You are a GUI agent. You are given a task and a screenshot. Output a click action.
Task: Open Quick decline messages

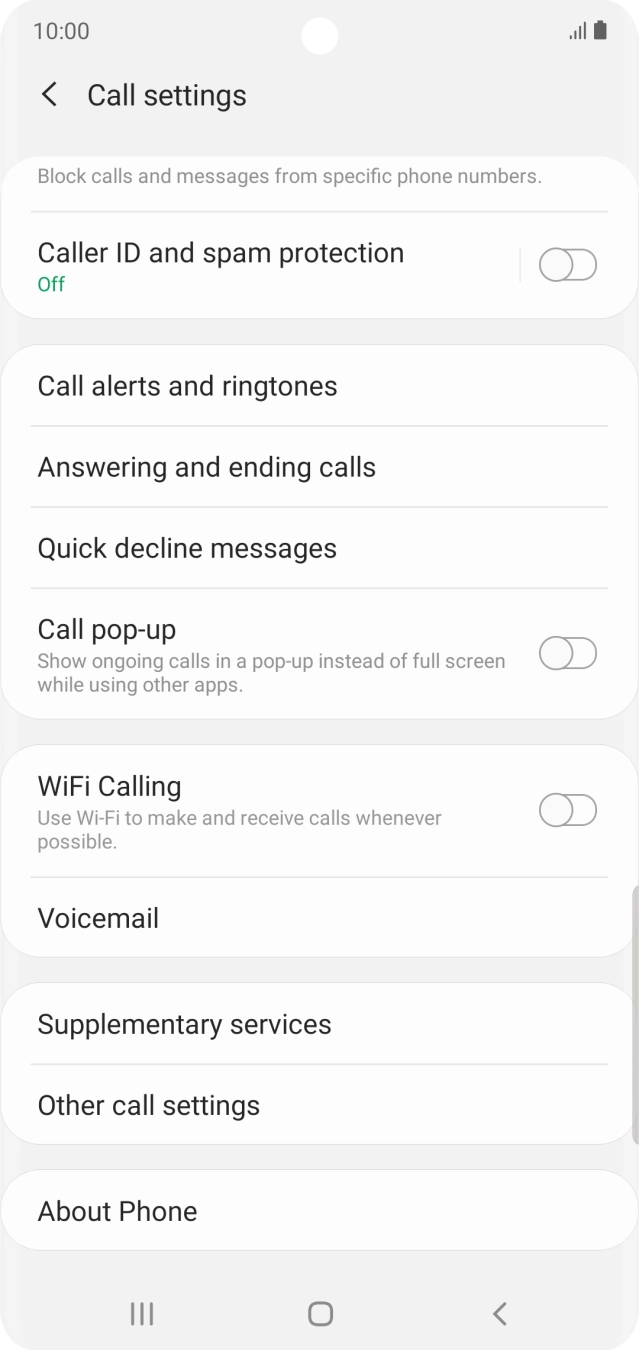[x=319, y=548]
